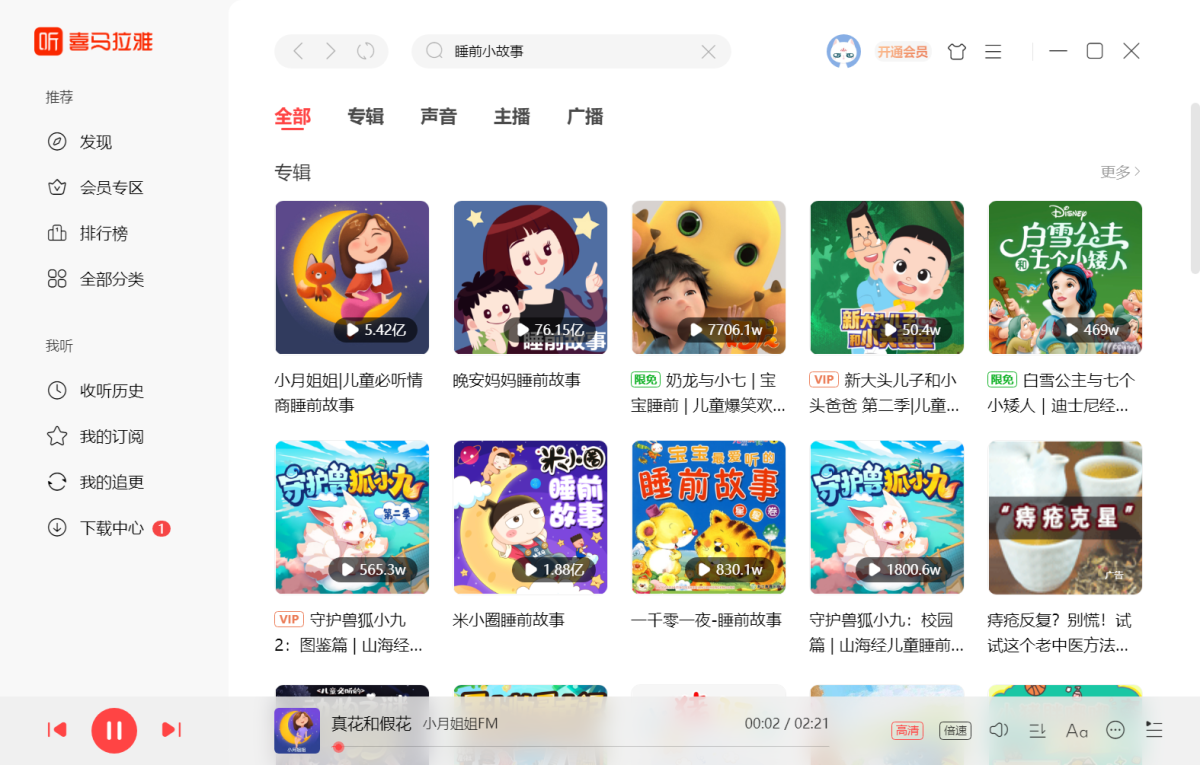
Task: Go back to the previous page
Action: [298, 52]
